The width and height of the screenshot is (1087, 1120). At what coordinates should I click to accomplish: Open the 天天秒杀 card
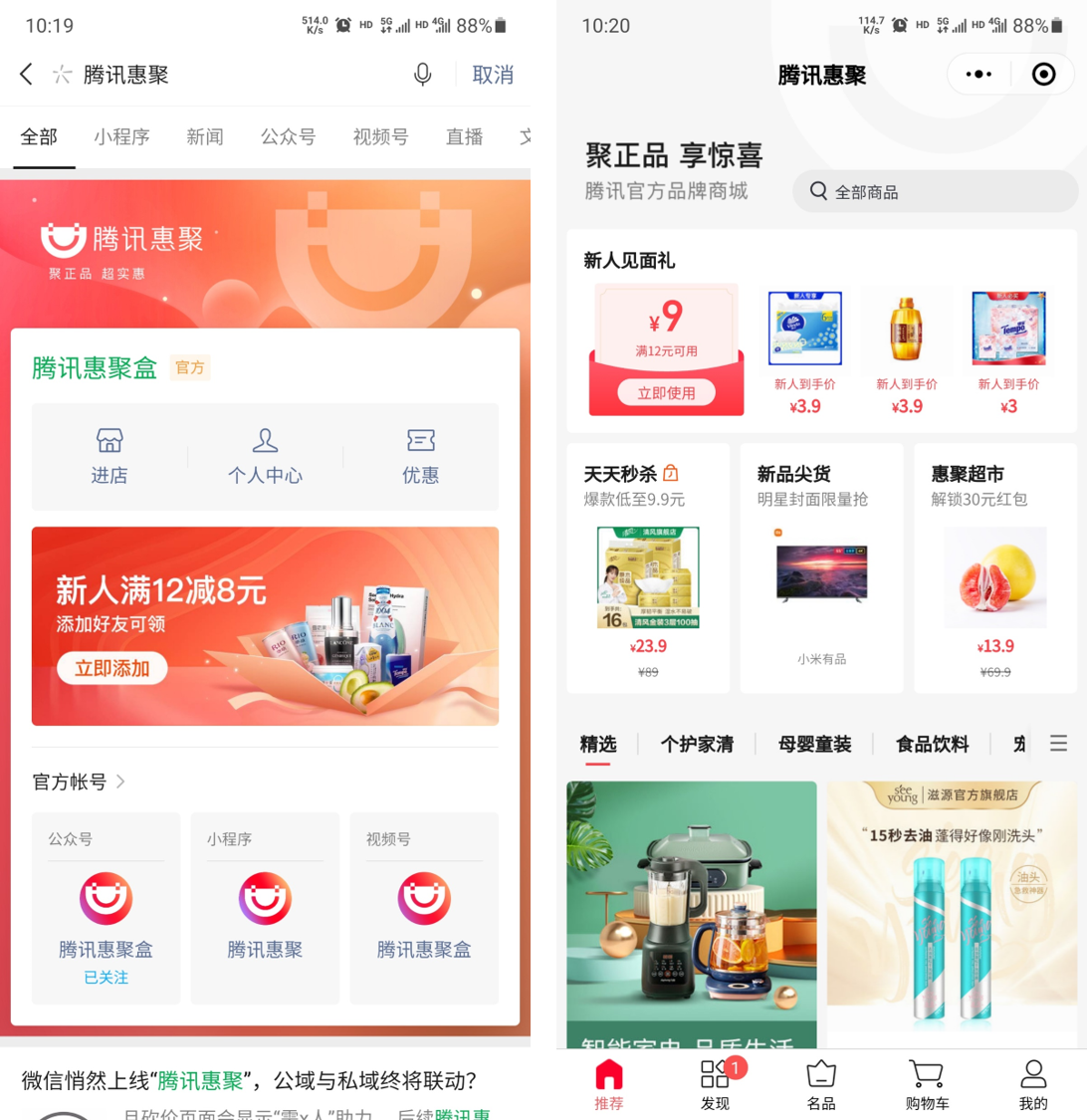[650, 567]
